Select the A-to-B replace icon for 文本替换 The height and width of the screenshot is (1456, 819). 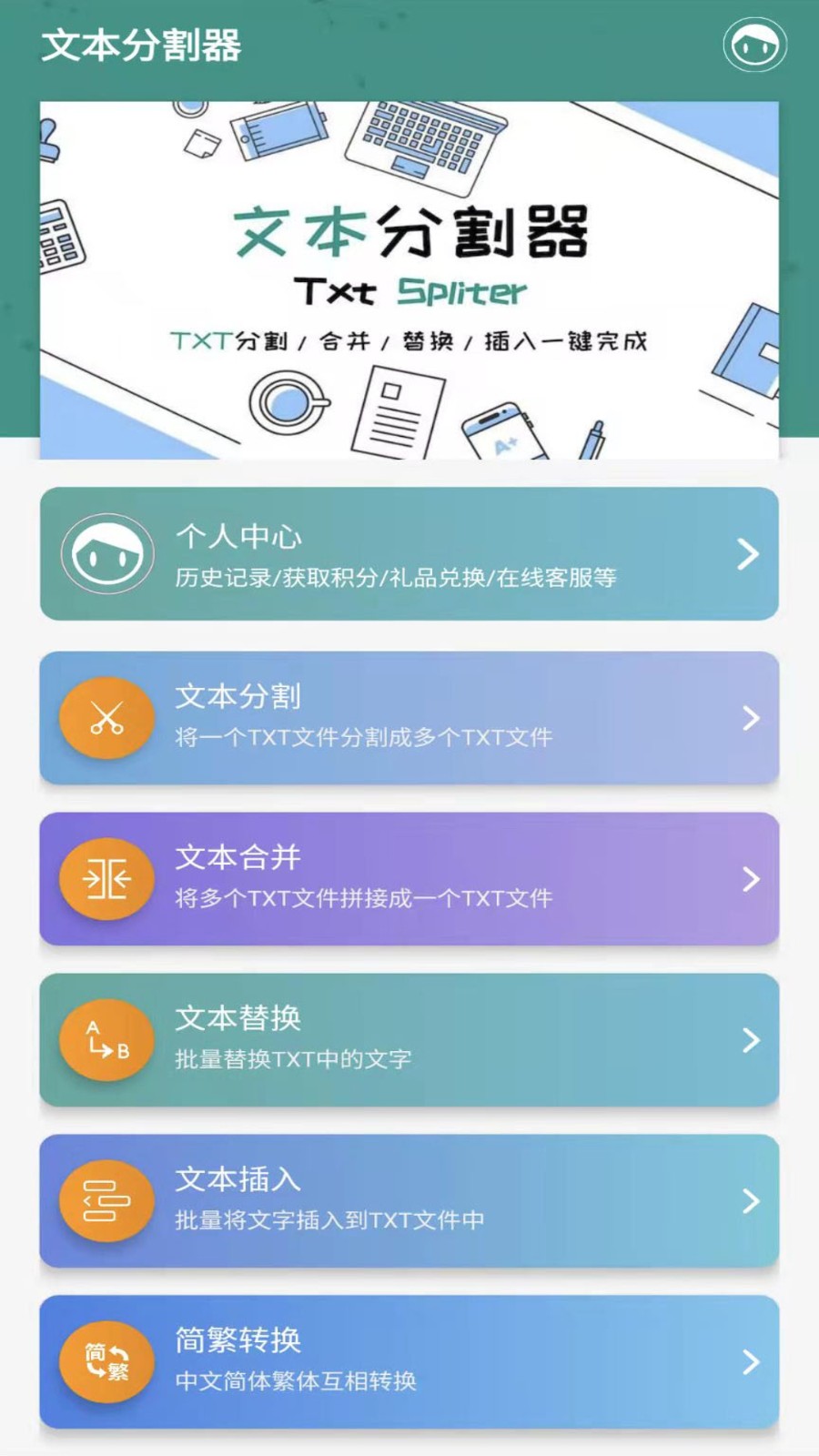coord(106,1040)
